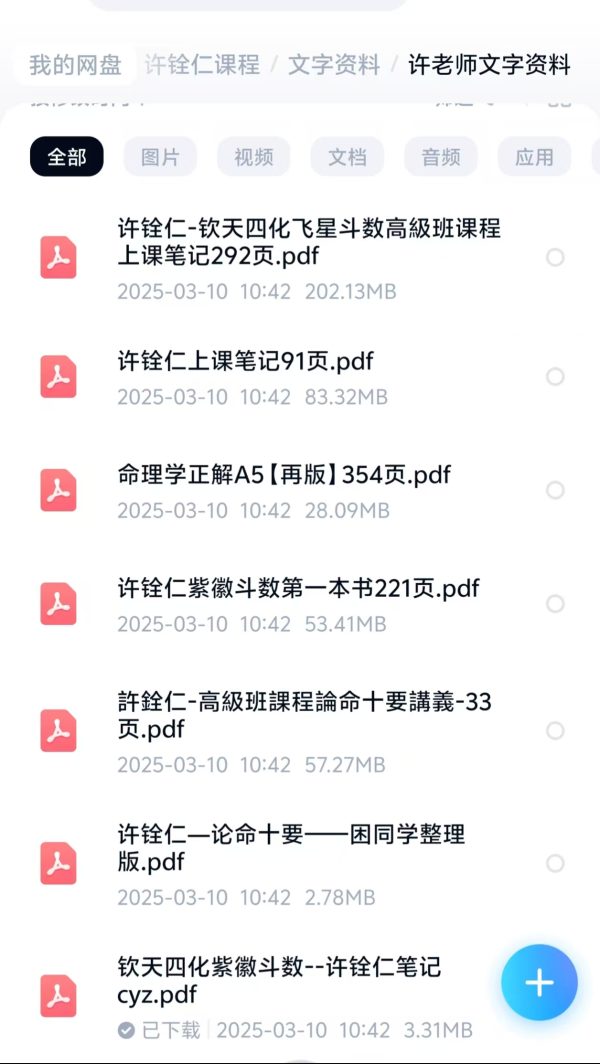Open 许铨仁上课笔记91页.pdf

245,361
